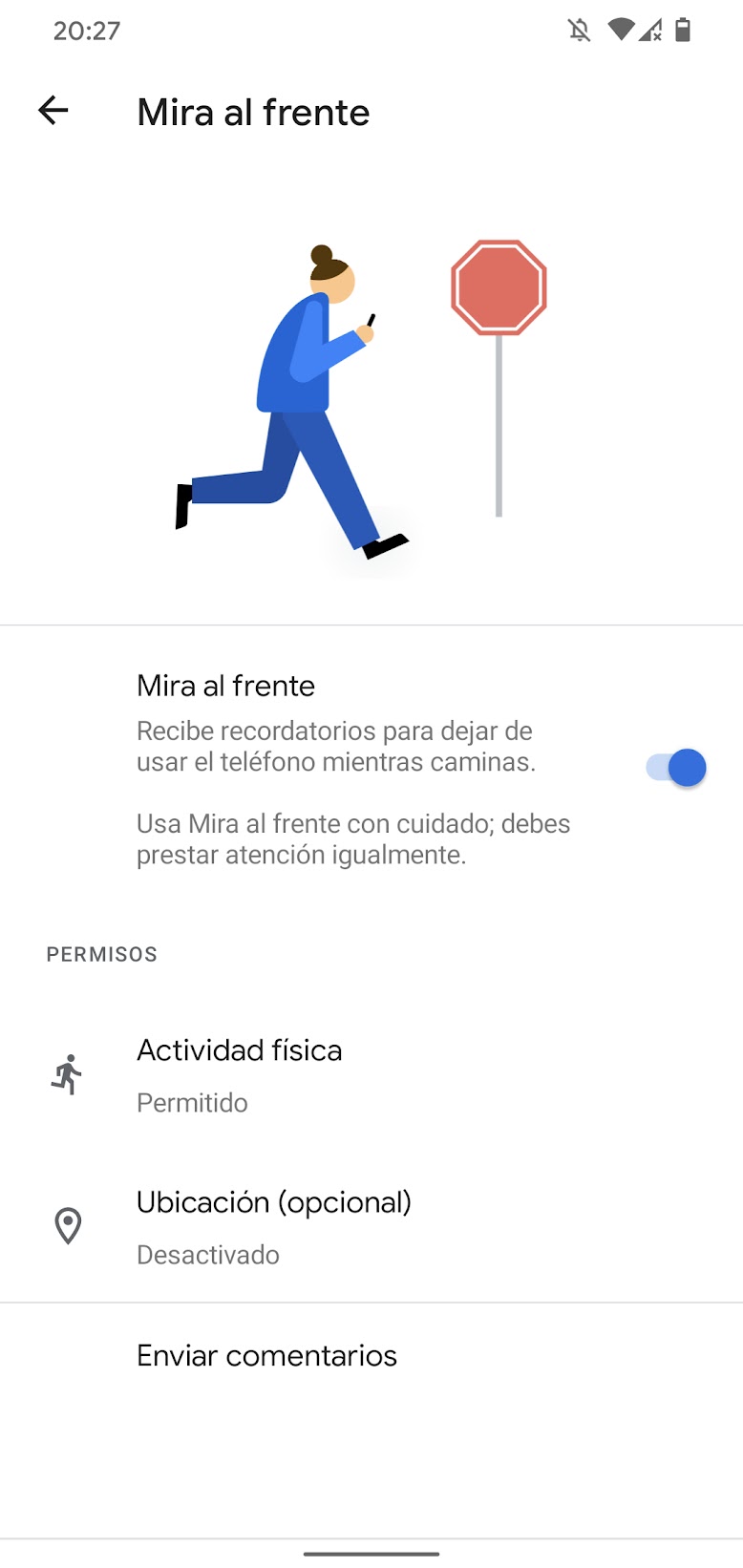Open Enviar comentarios
Screen dimensions: 743x1568
tap(371, 1356)
